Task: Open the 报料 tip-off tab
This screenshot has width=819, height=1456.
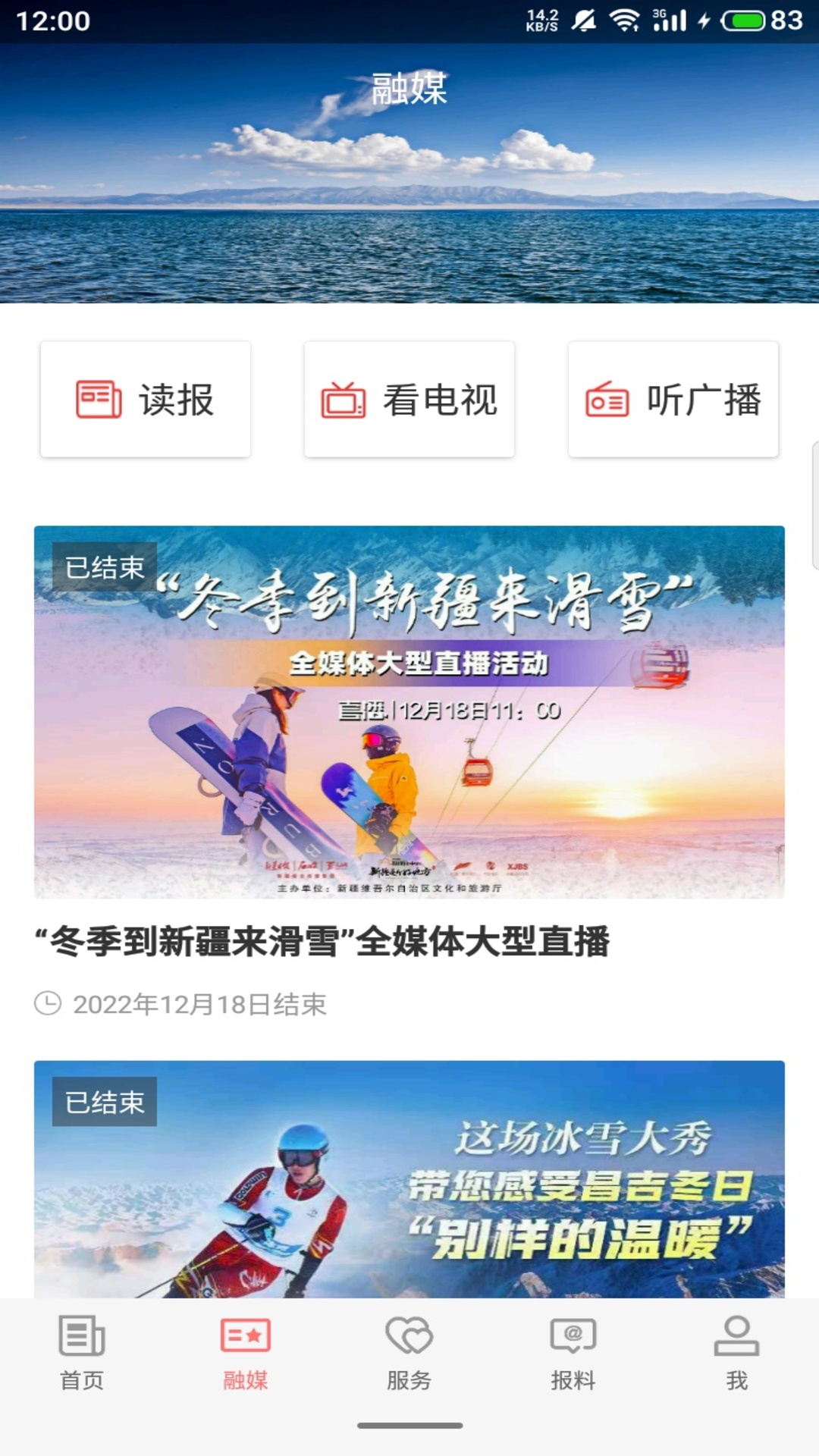Action: click(x=573, y=1353)
